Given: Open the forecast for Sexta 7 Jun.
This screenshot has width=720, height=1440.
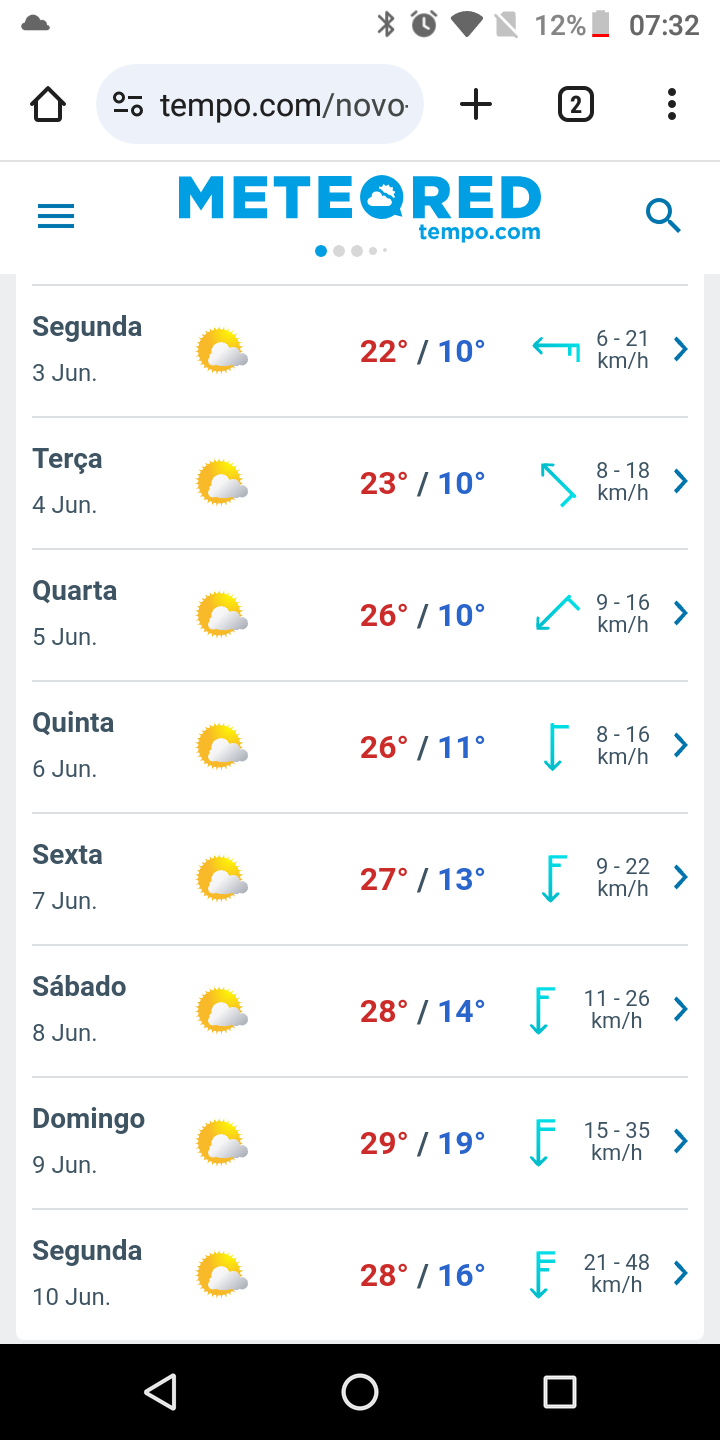Looking at the screenshot, I should [x=360, y=878].
